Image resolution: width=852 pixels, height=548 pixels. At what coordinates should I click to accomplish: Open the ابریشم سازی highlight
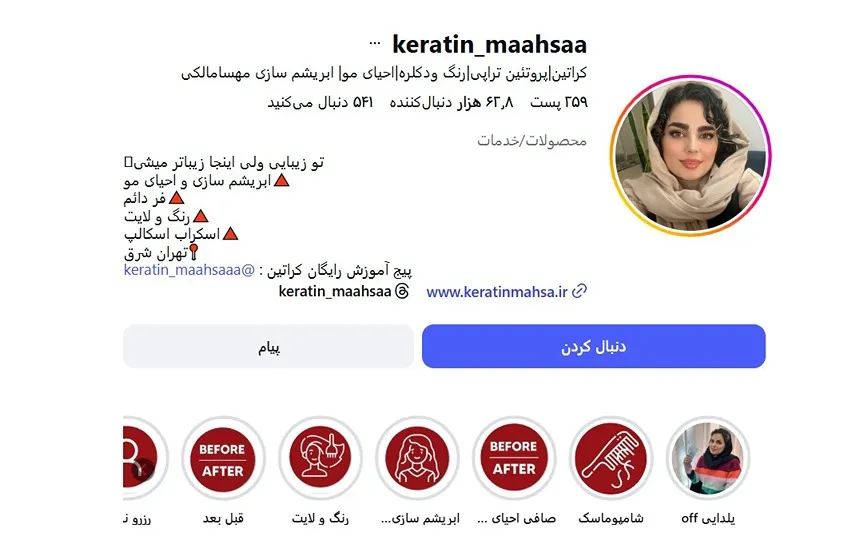pyautogui.click(x=418, y=458)
